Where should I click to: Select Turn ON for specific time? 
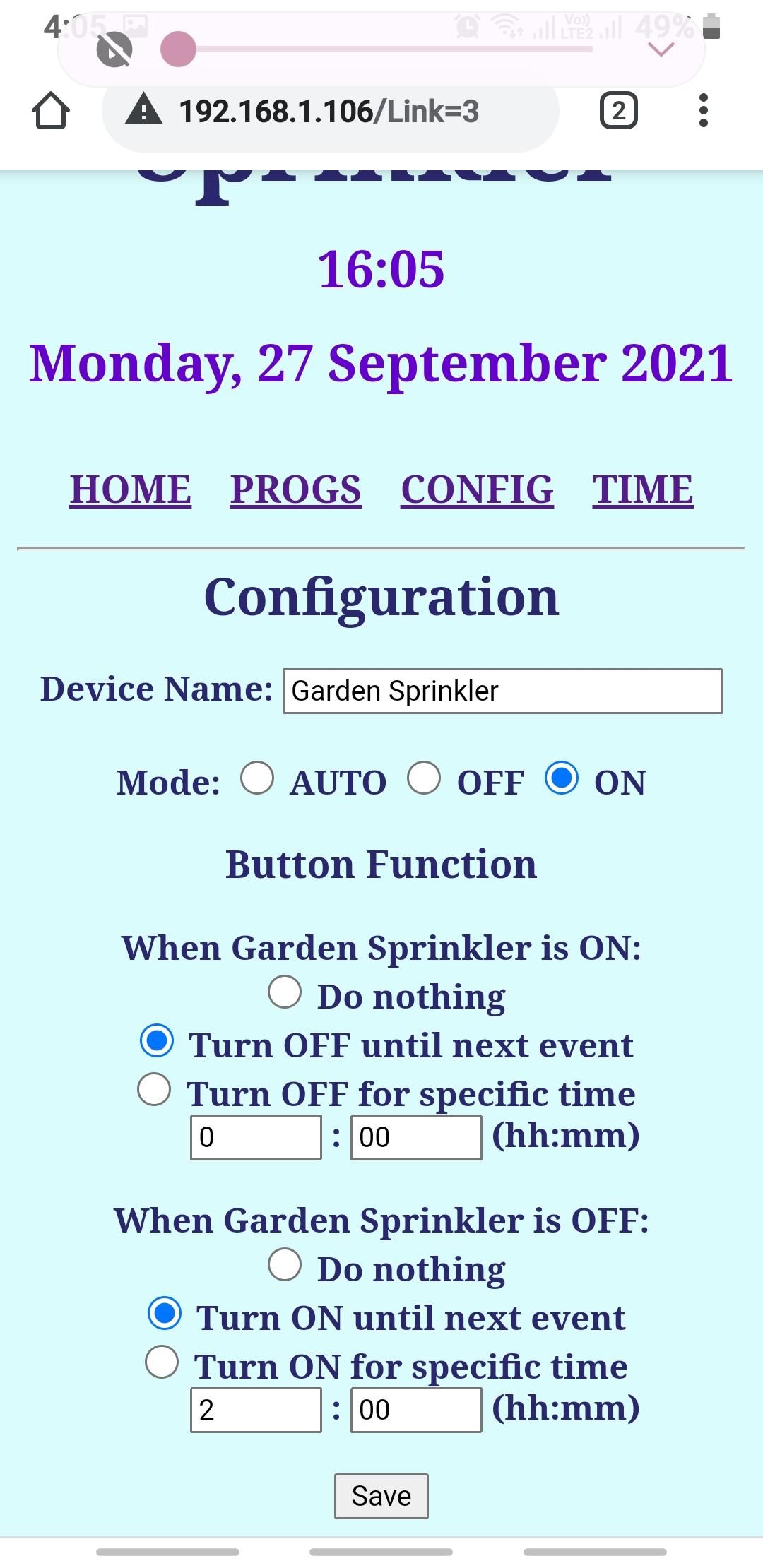click(164, 1365)
